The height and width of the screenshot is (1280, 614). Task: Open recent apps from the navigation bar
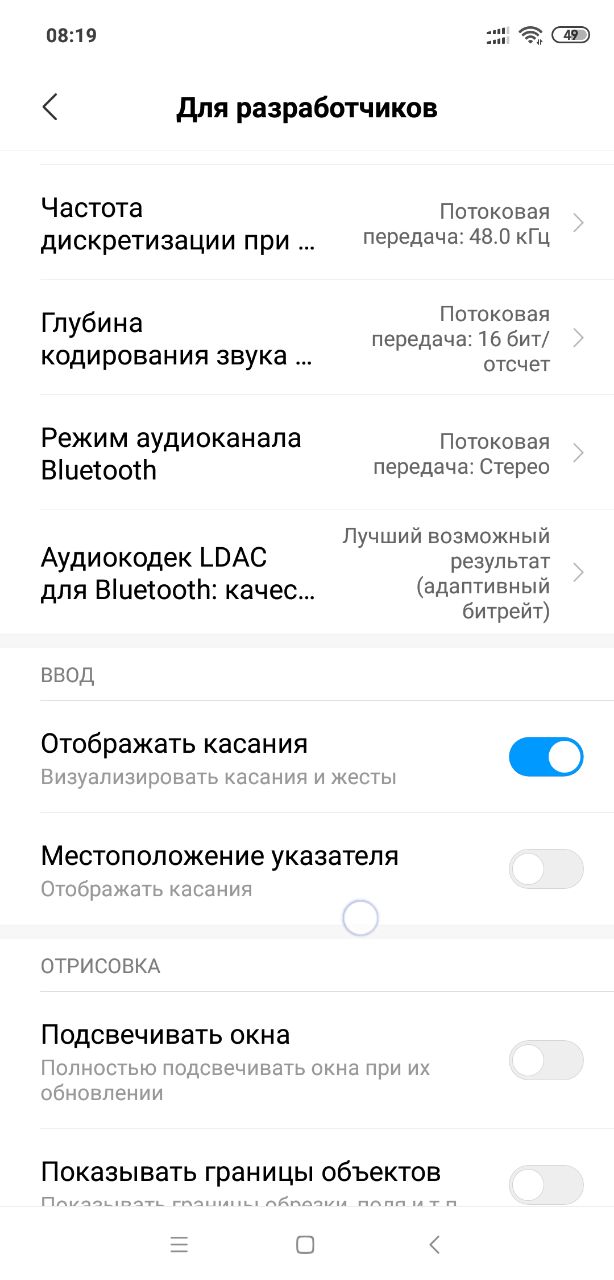coord(179,1244)
